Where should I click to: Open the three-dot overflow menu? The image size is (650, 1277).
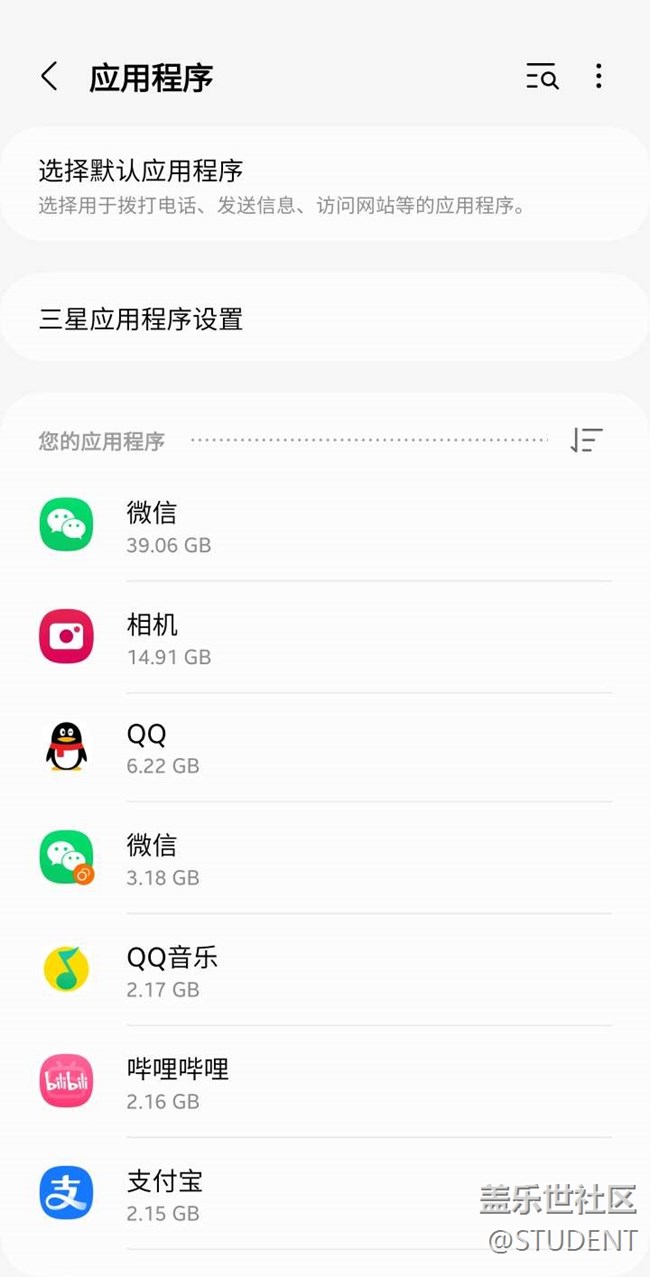(598, 77)
